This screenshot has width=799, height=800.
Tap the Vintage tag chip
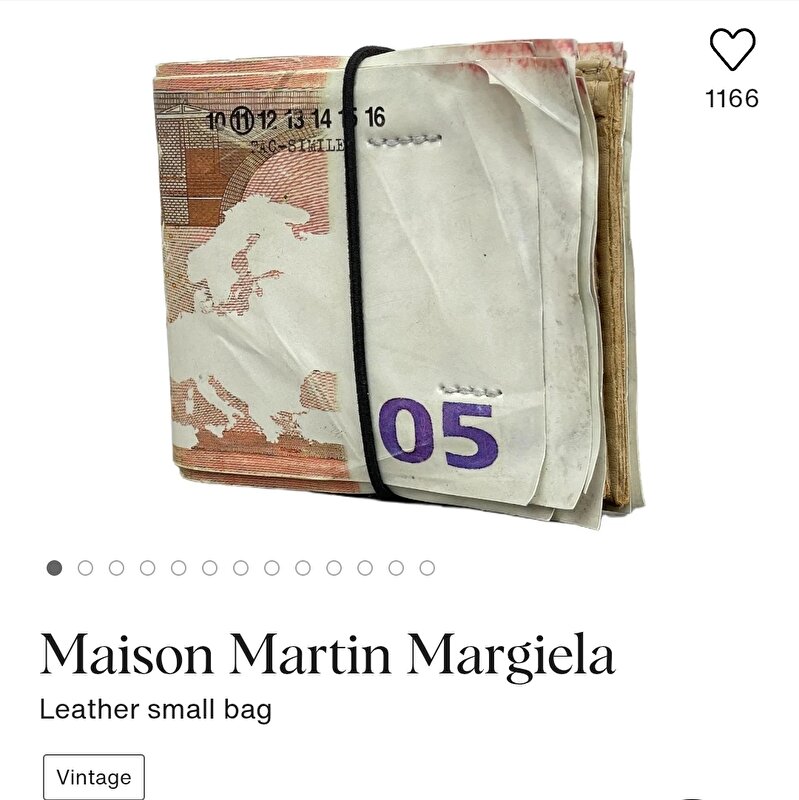(94, 777)
